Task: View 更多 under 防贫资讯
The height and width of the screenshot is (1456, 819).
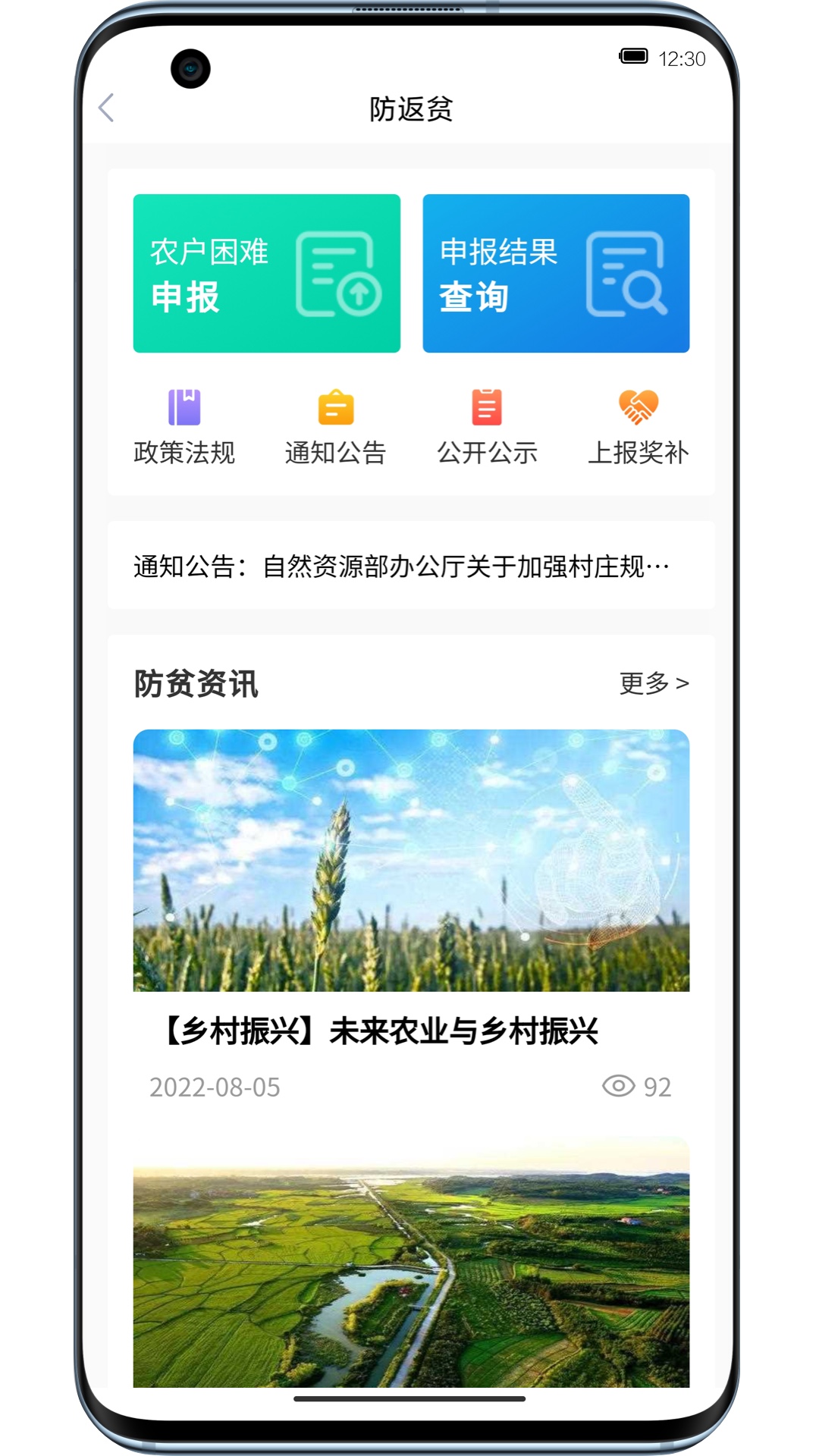Action: tap(654, 683)
